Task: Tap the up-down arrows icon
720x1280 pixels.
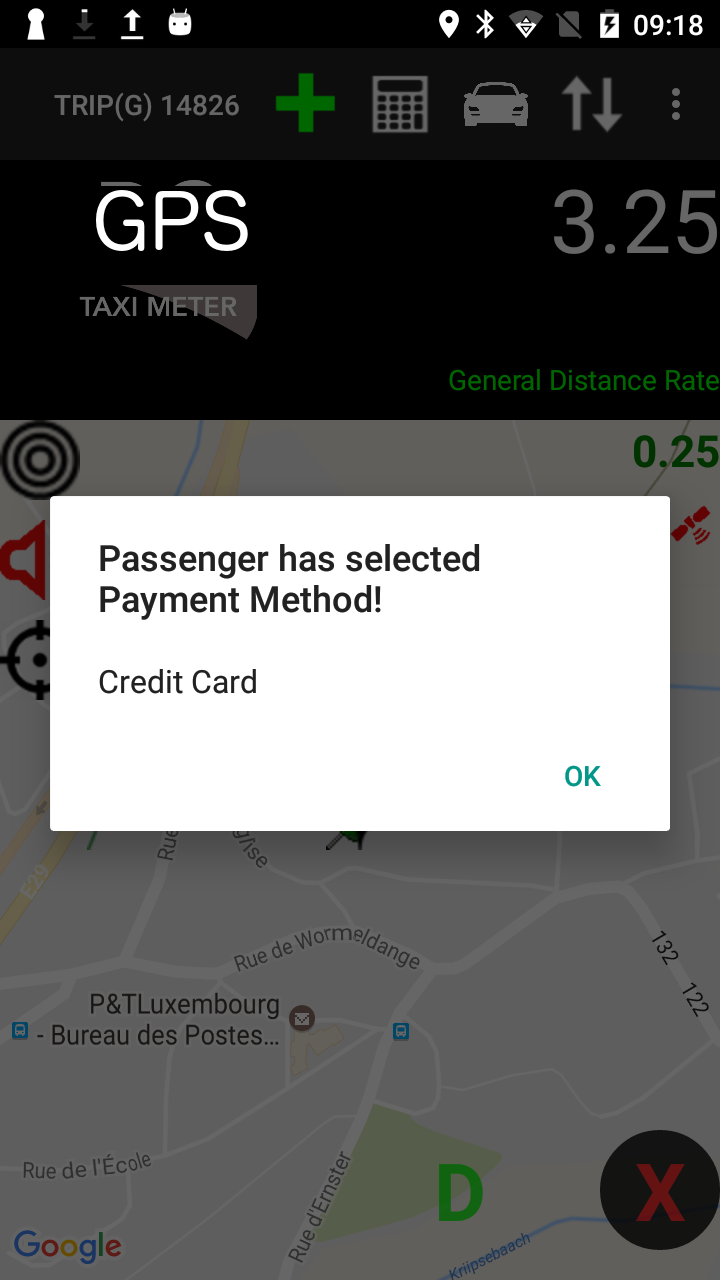Action: pos(591,104)
